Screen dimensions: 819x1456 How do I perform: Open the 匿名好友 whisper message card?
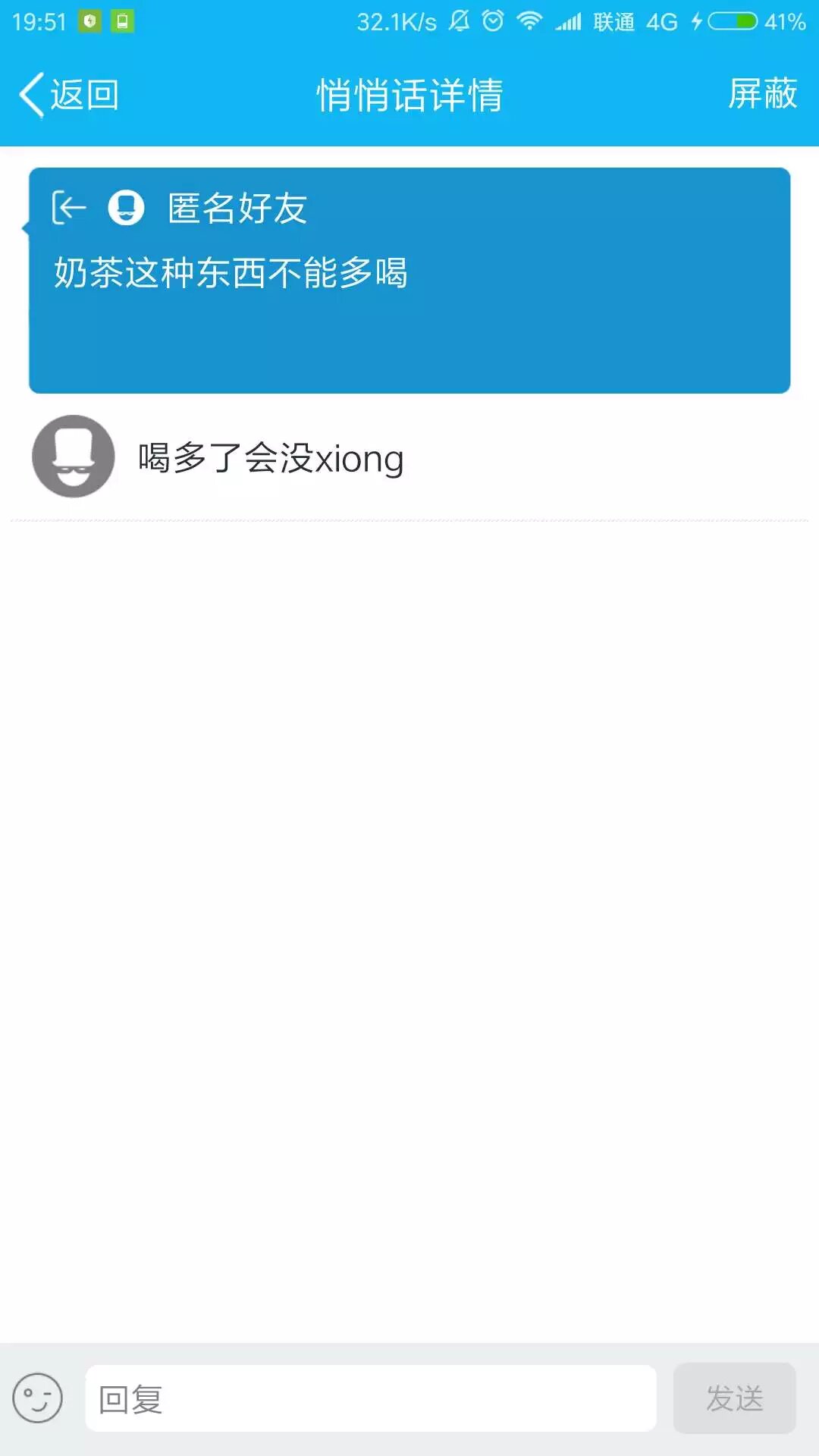[409, 280]
